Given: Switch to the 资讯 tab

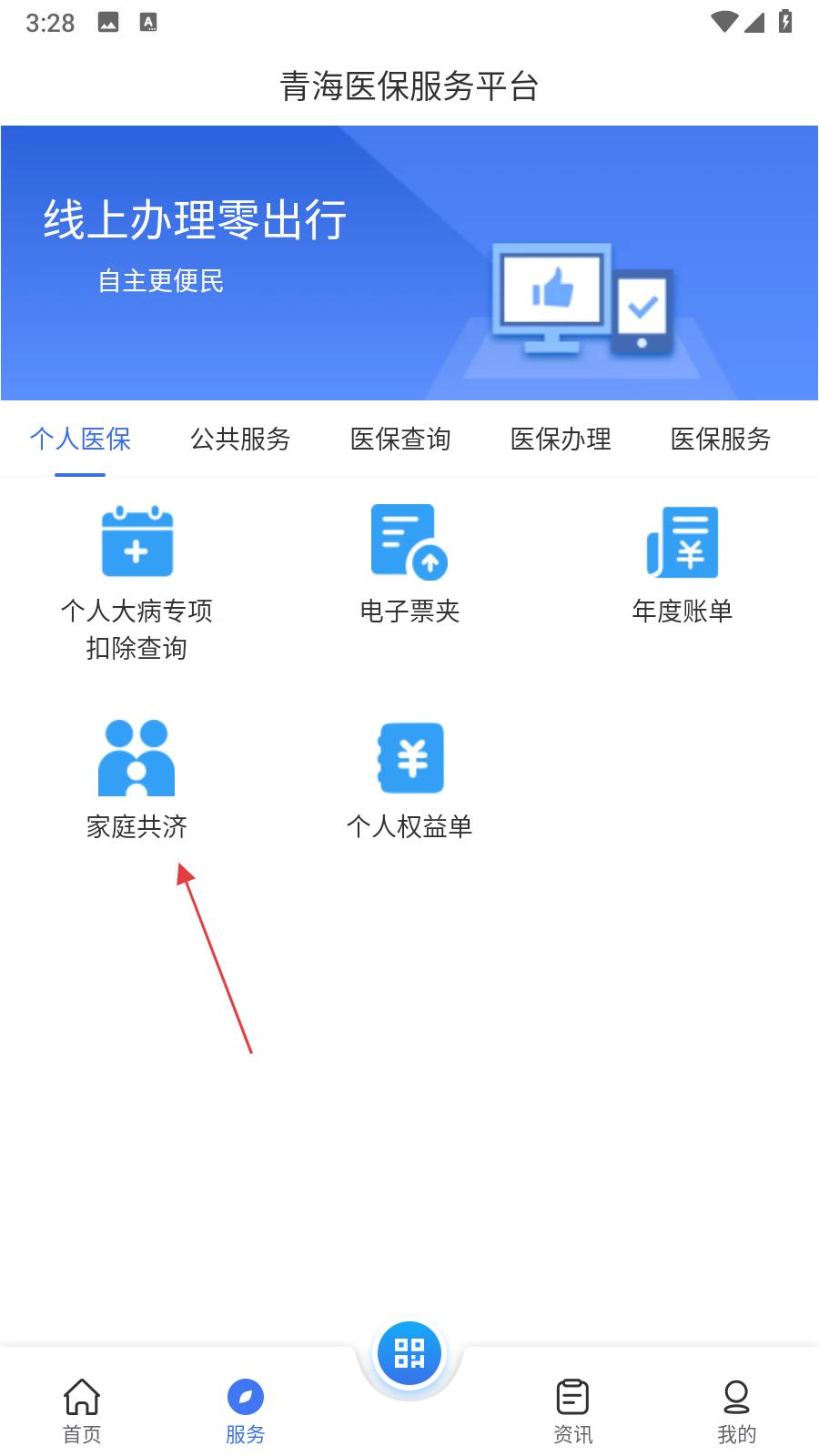Looking at the screenshot, I should (x=573, y=1410).
